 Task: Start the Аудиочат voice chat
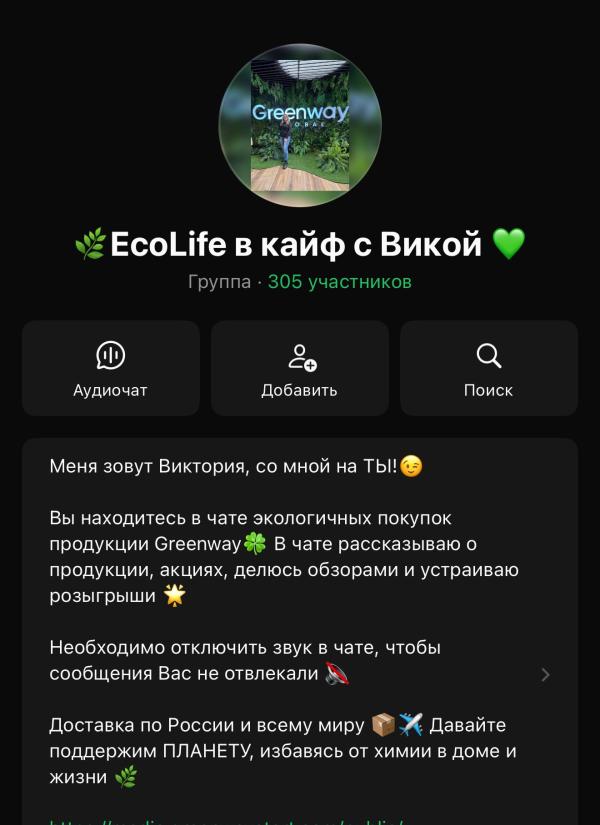point(110,368)
